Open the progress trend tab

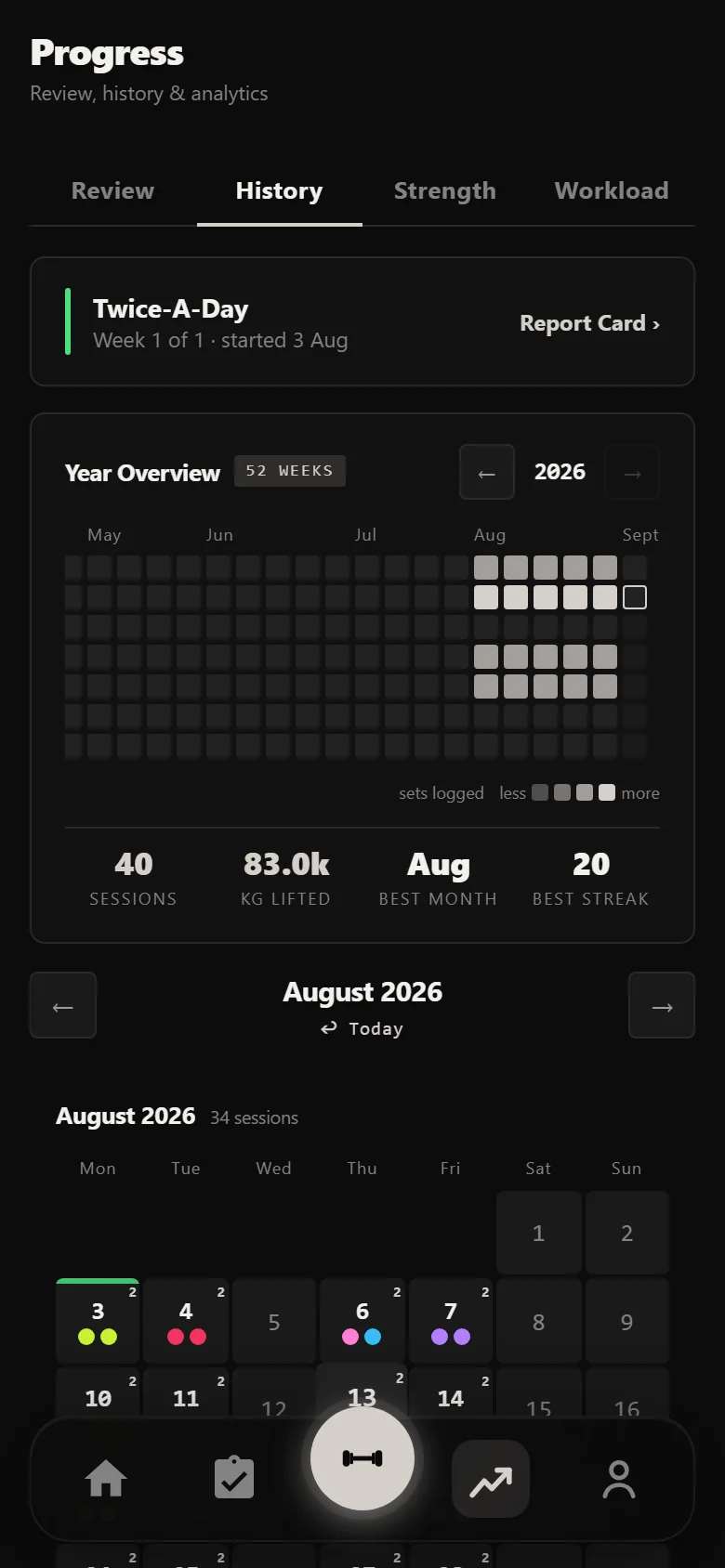491,1479
